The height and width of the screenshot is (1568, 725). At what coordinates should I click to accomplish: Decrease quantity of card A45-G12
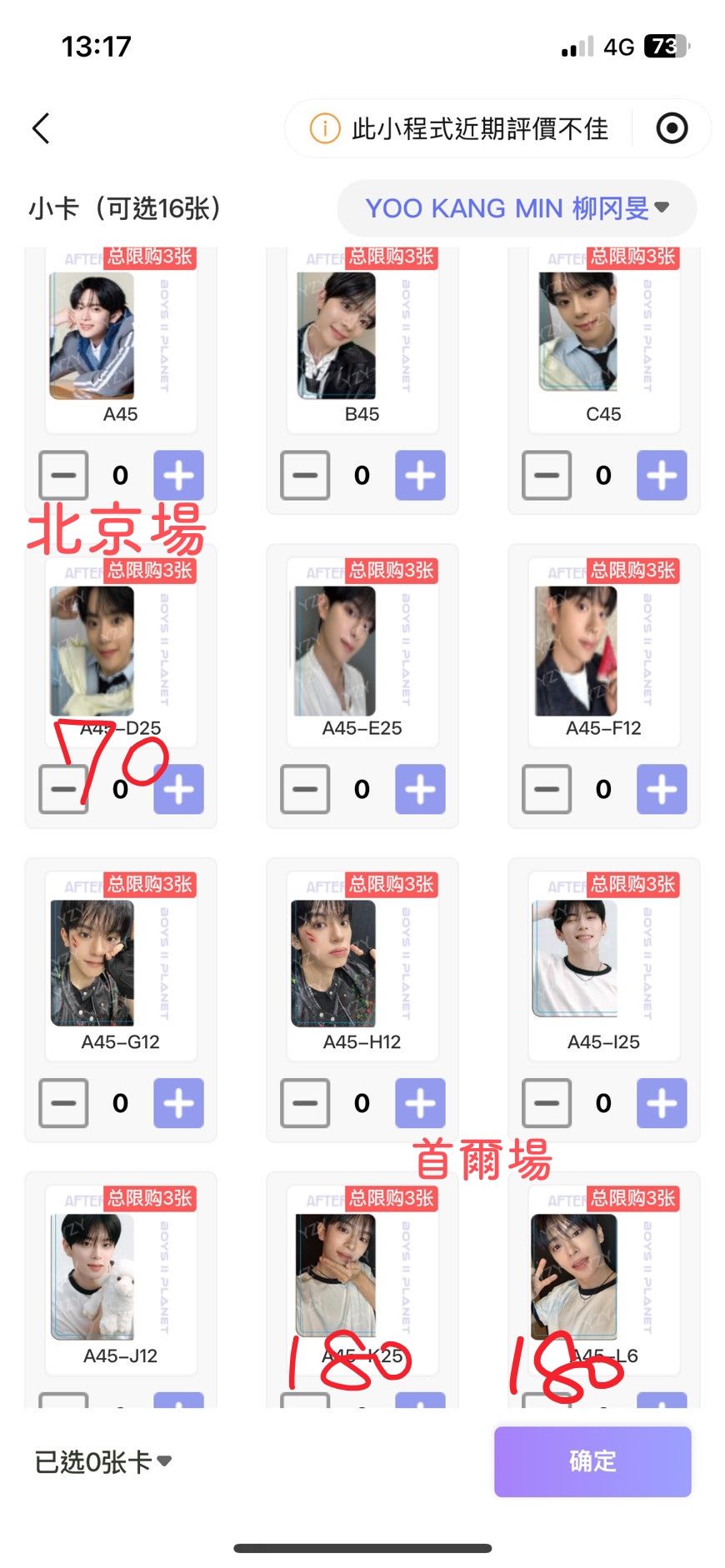[63, 1103]
